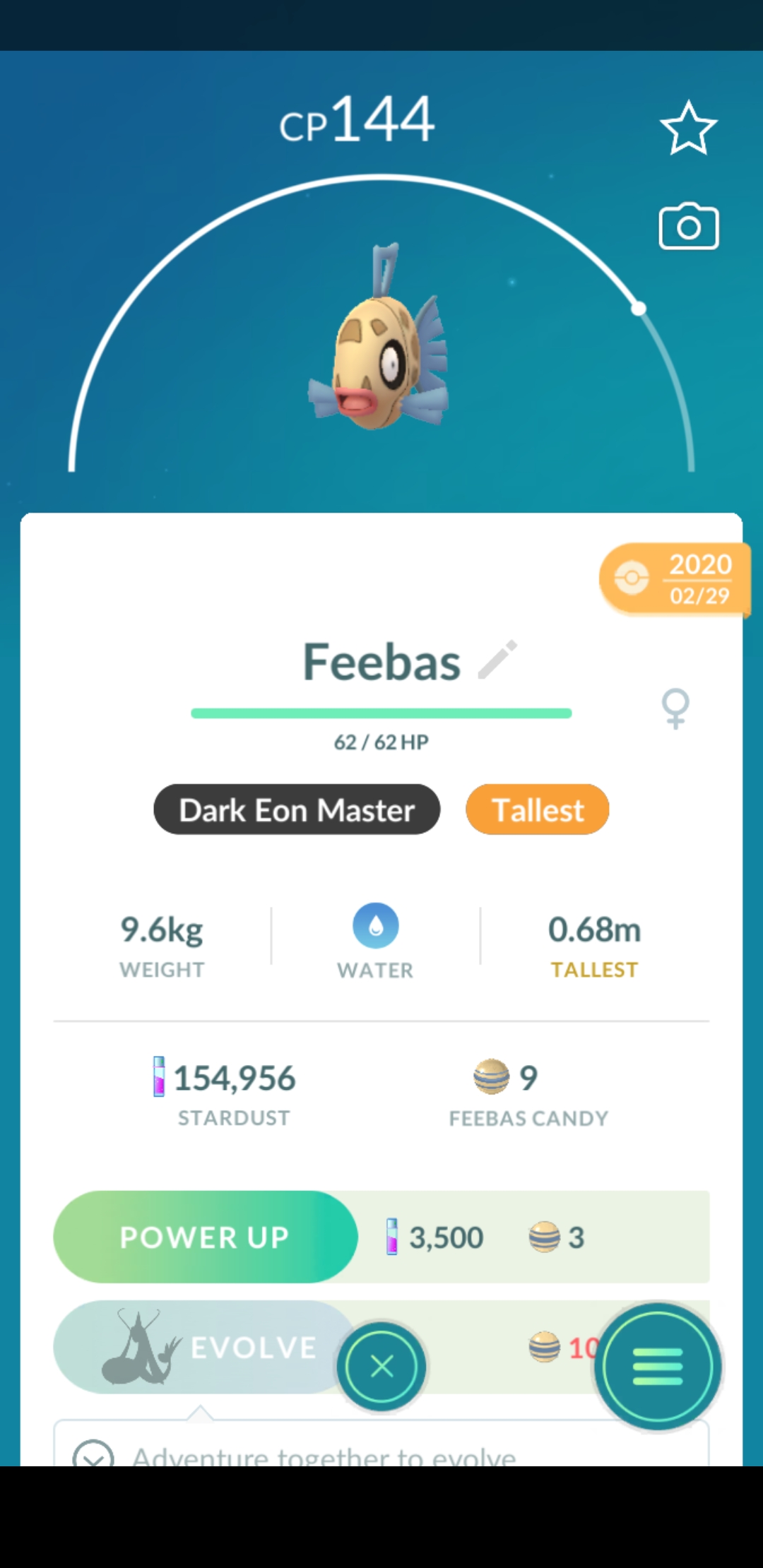
Task: Tap the Power Up button
Action: click(206, 1237)
